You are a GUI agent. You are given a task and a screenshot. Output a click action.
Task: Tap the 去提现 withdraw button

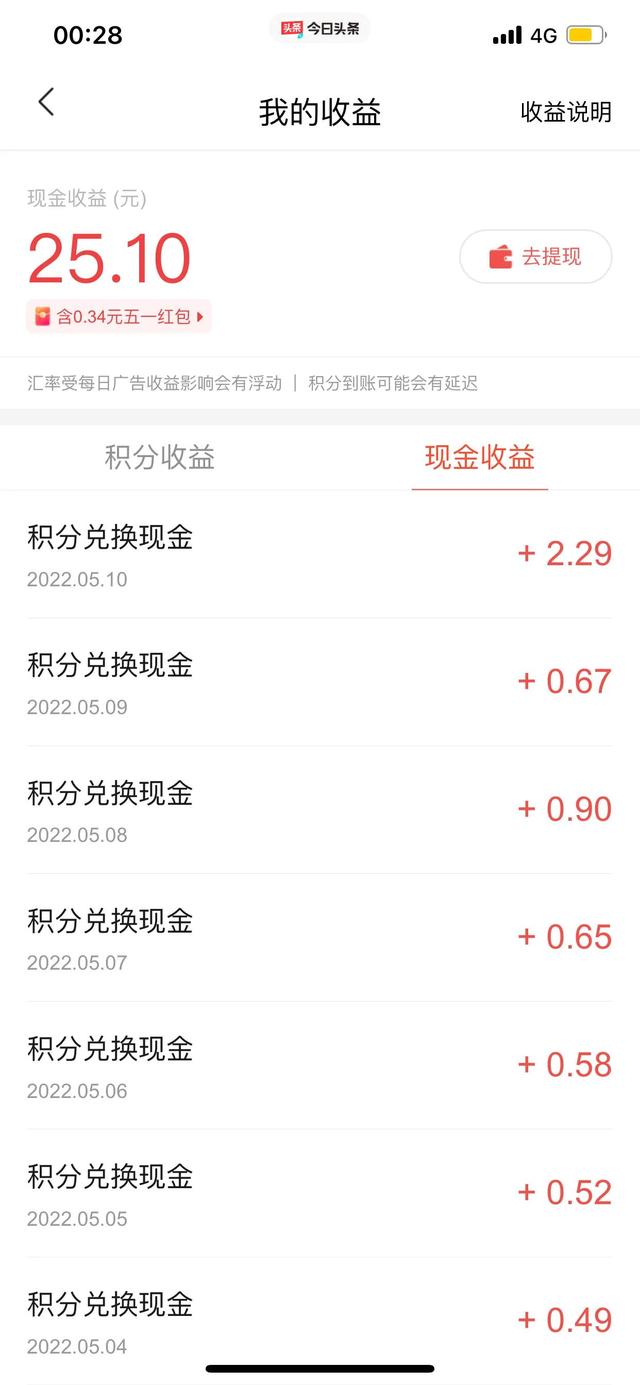(x=535, y=257)
